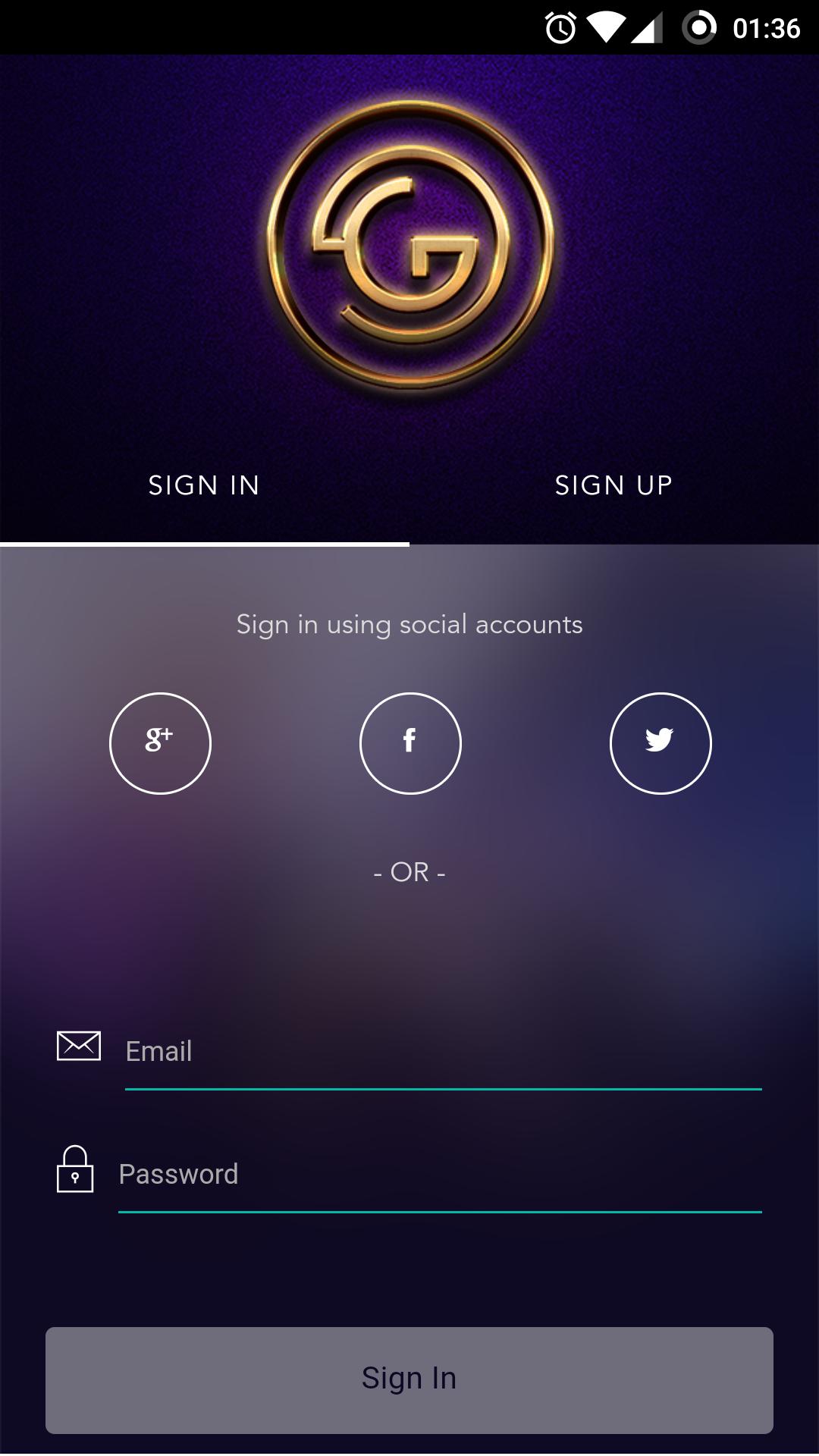
Task: Select the SIGN IN tab
Action: coord(204,485)
